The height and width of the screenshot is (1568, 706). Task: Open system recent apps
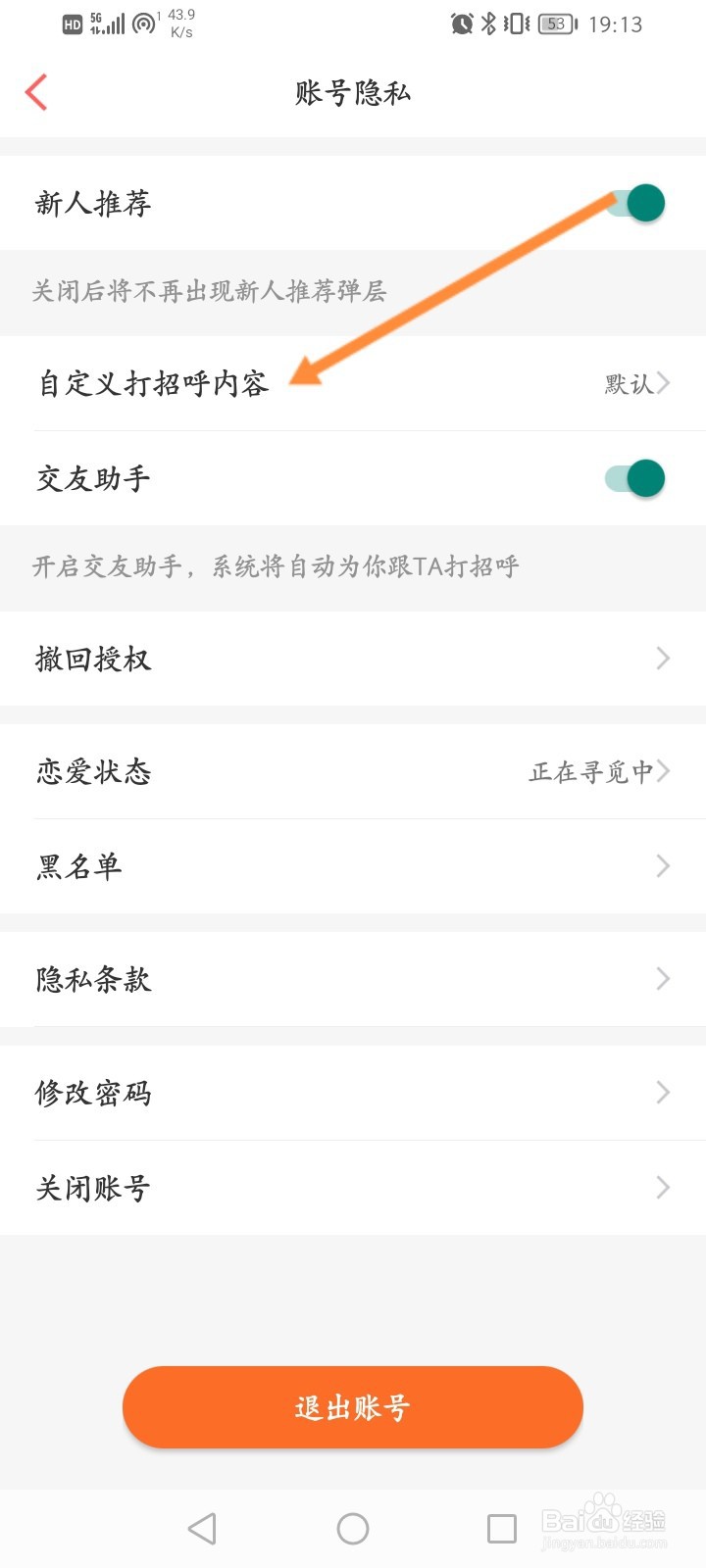click(x=502, y=1529)
